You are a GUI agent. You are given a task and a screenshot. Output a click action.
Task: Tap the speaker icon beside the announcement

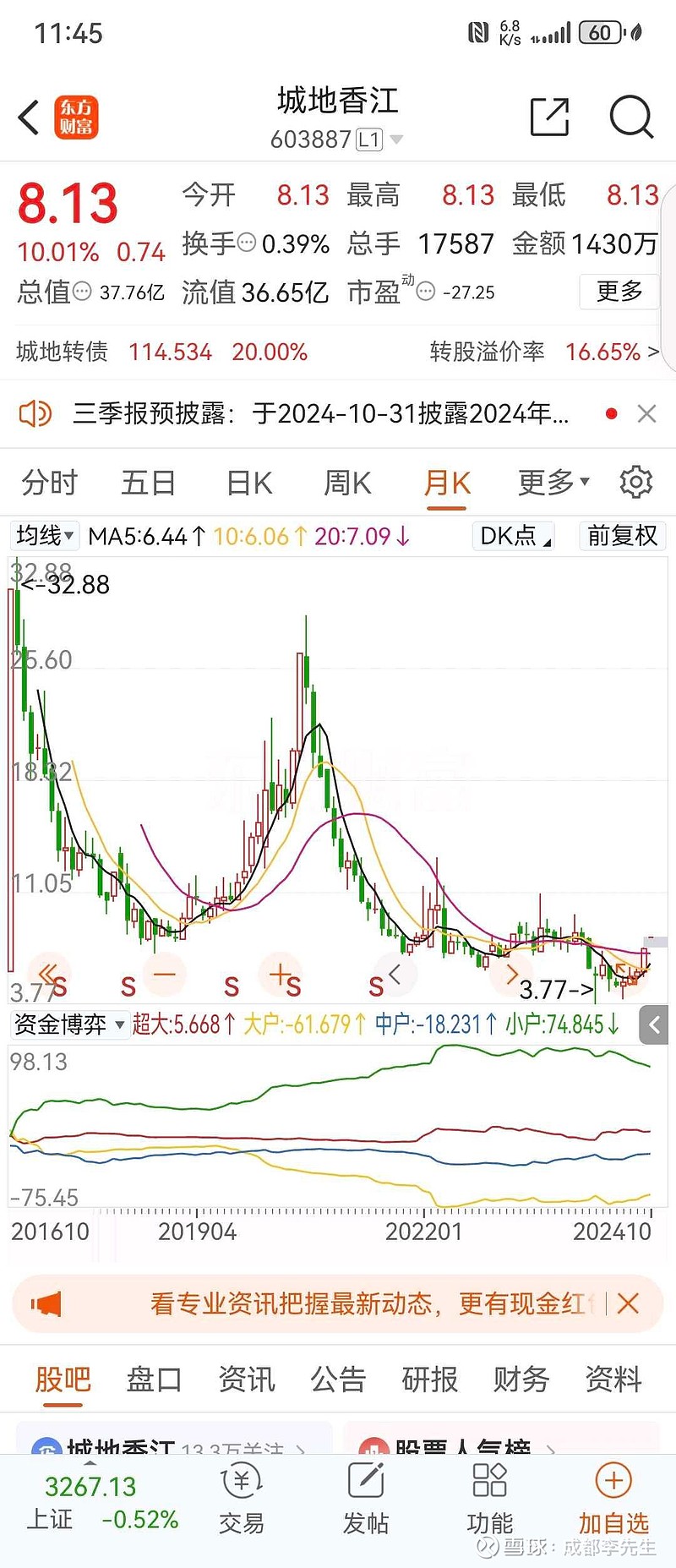(35, 413)
